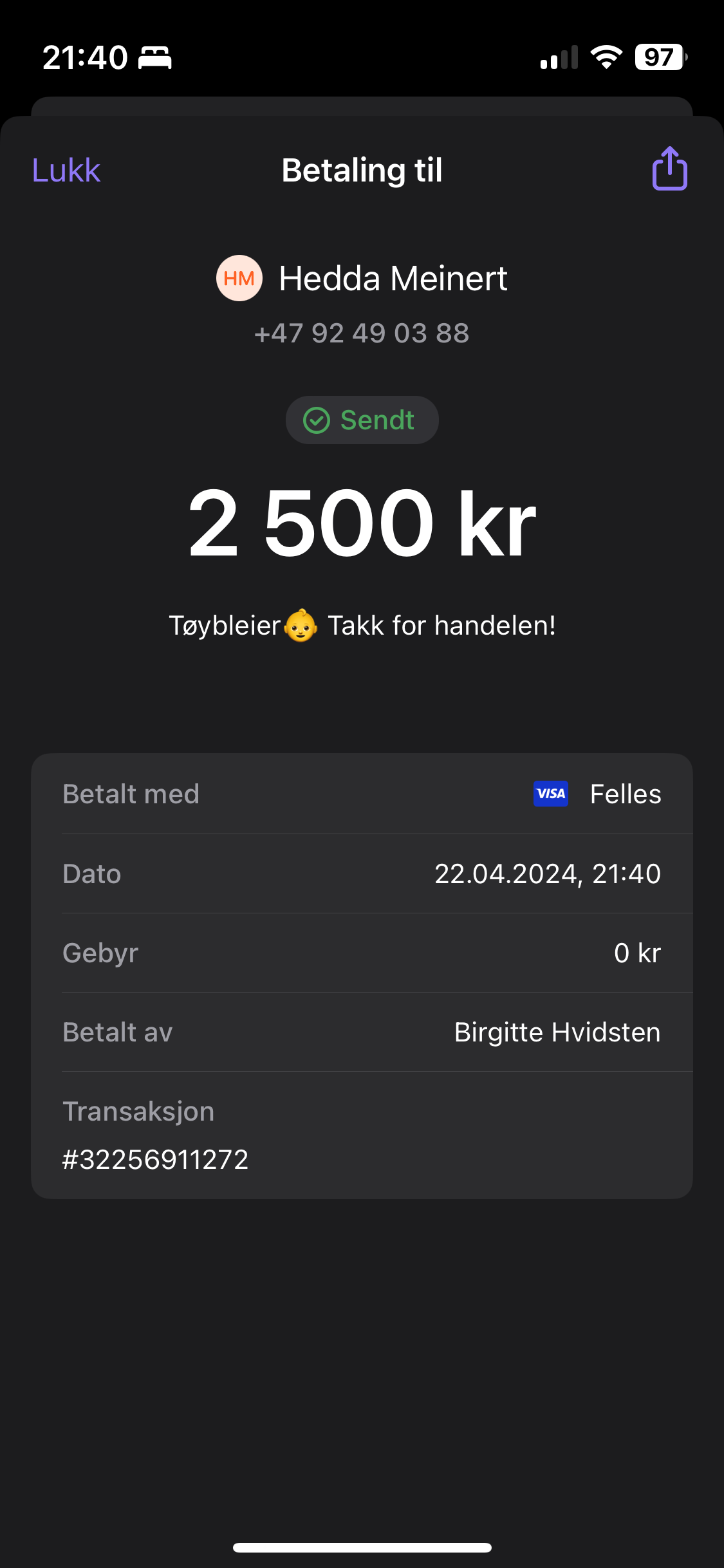The height and width of the screenshot is (1568, 724).
Task: Share this payment receipt
Action: tap(669, 169)
